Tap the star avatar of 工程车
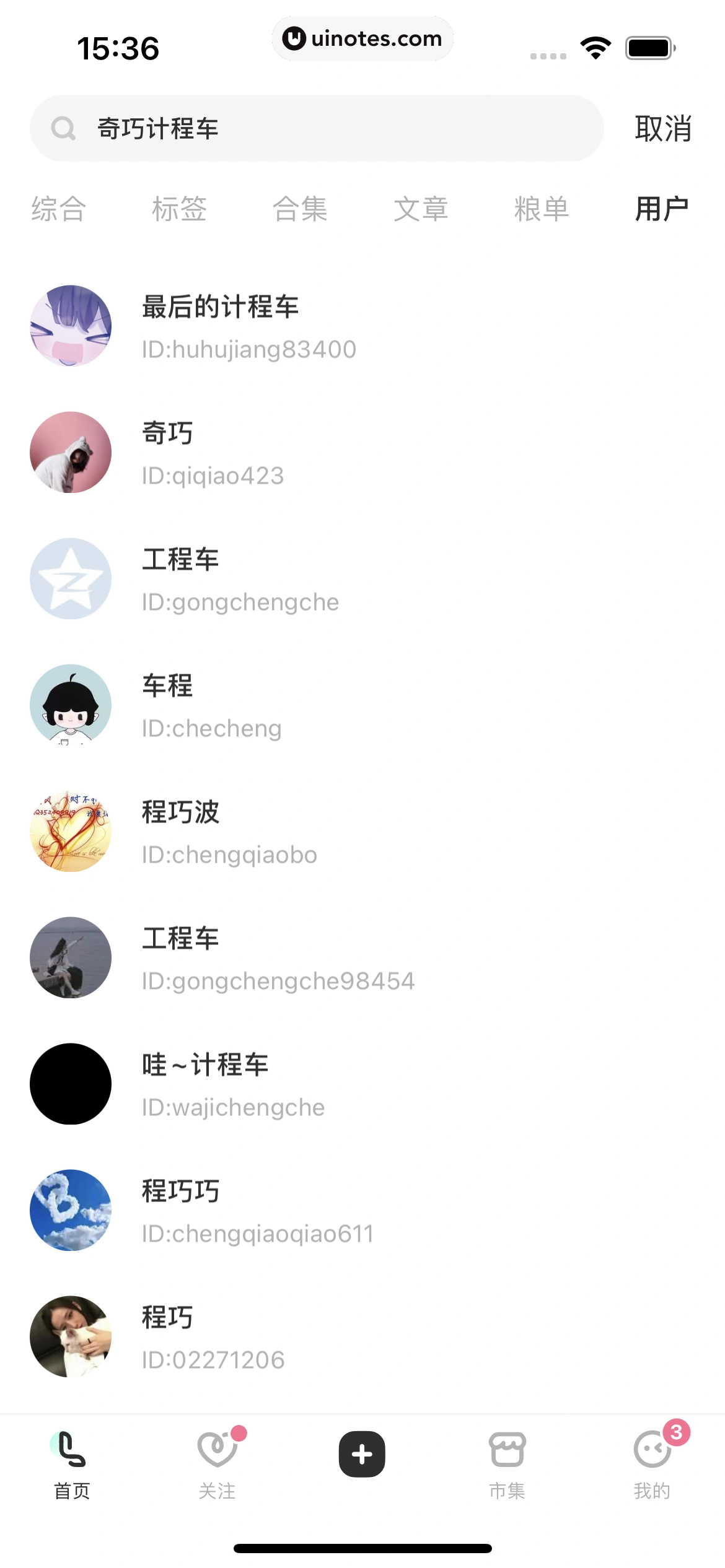Screen dimensions: 725x1568 click(70, 578)
